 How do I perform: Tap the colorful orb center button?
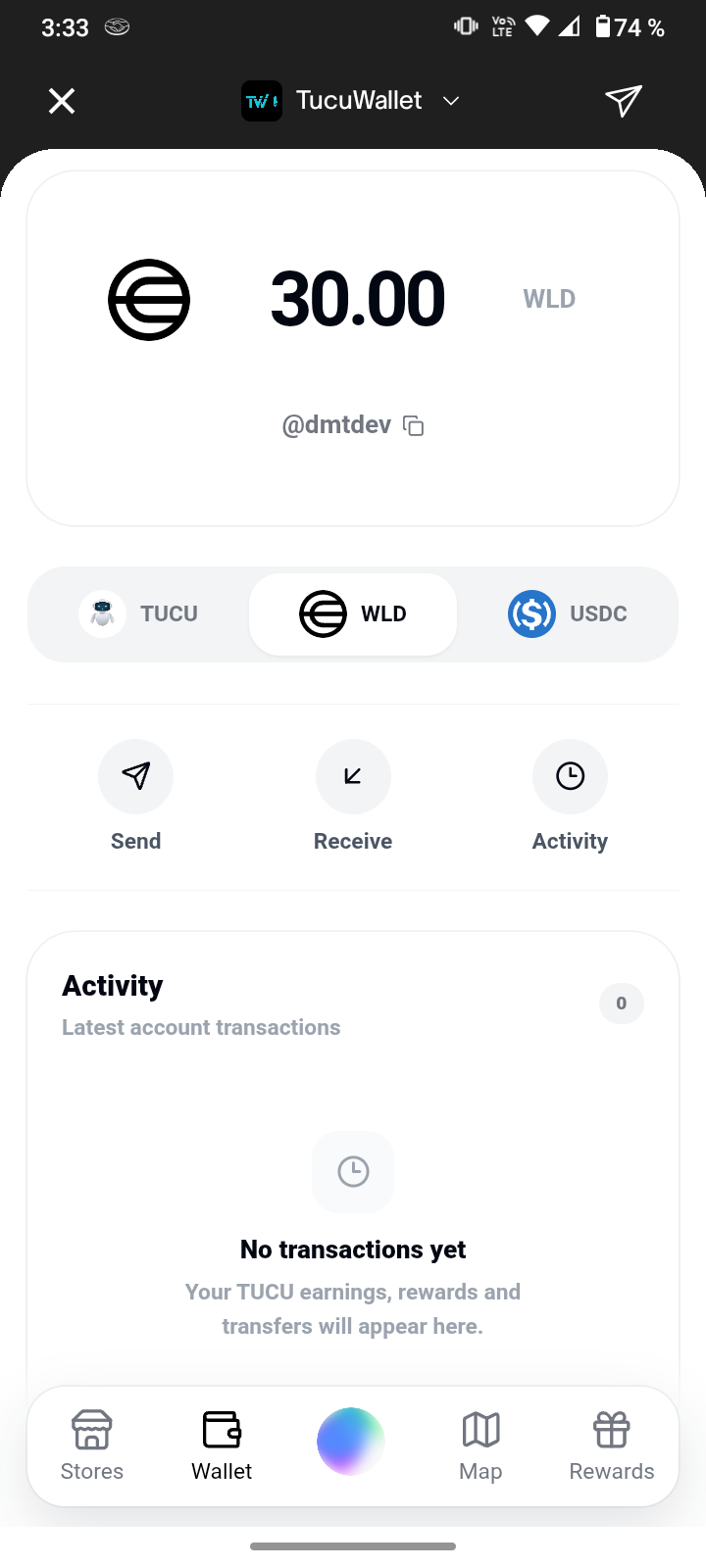point(351,1442)
